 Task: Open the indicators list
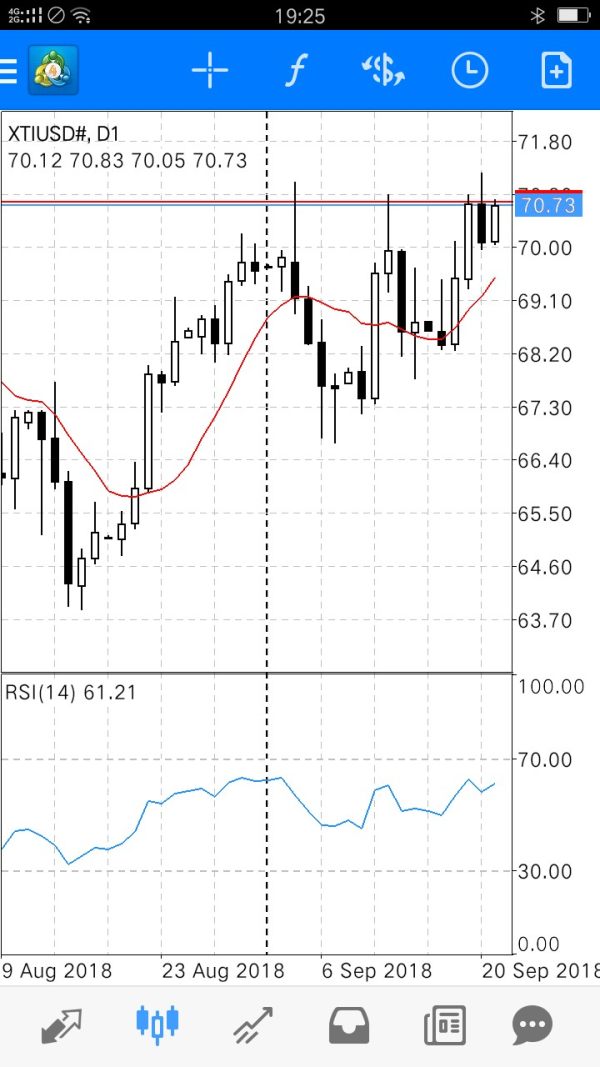(x=296, y=71)
